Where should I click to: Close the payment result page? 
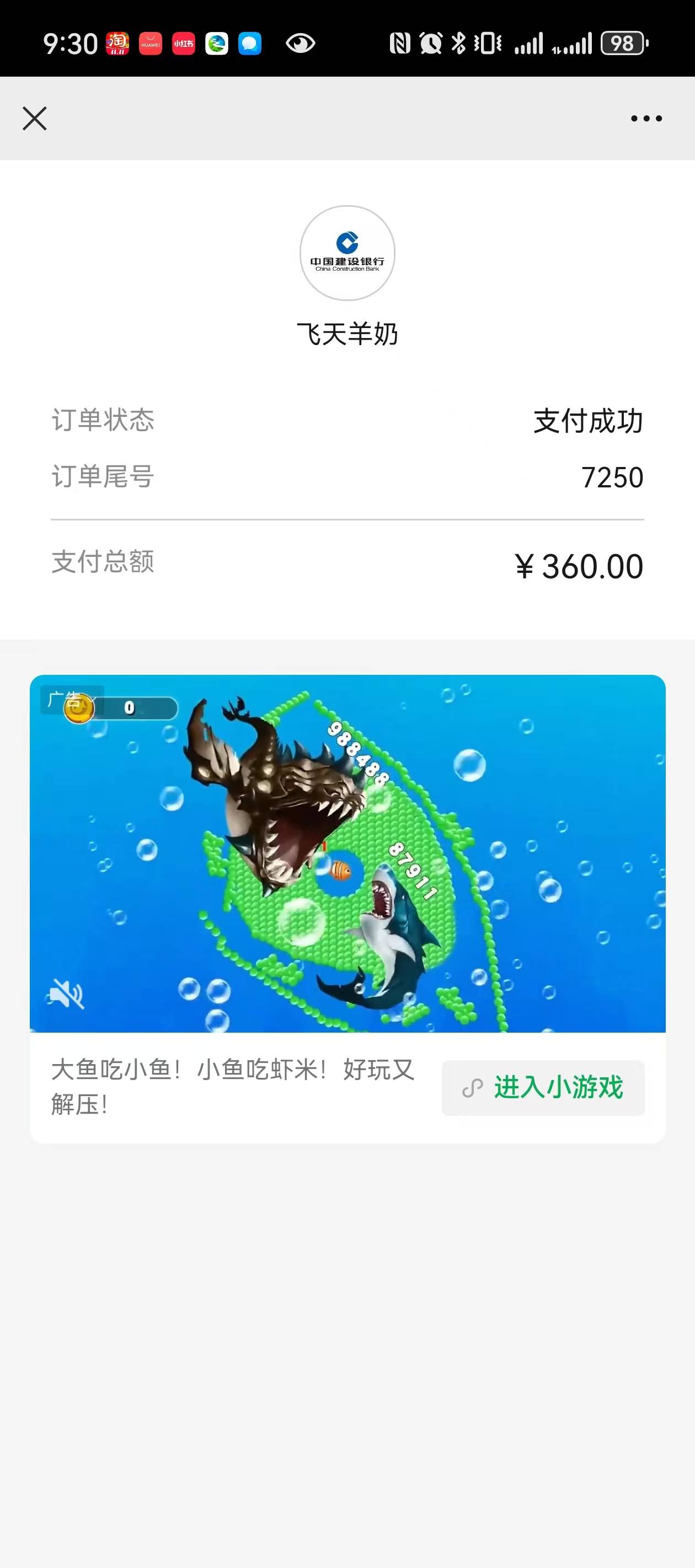click(35, 119)
